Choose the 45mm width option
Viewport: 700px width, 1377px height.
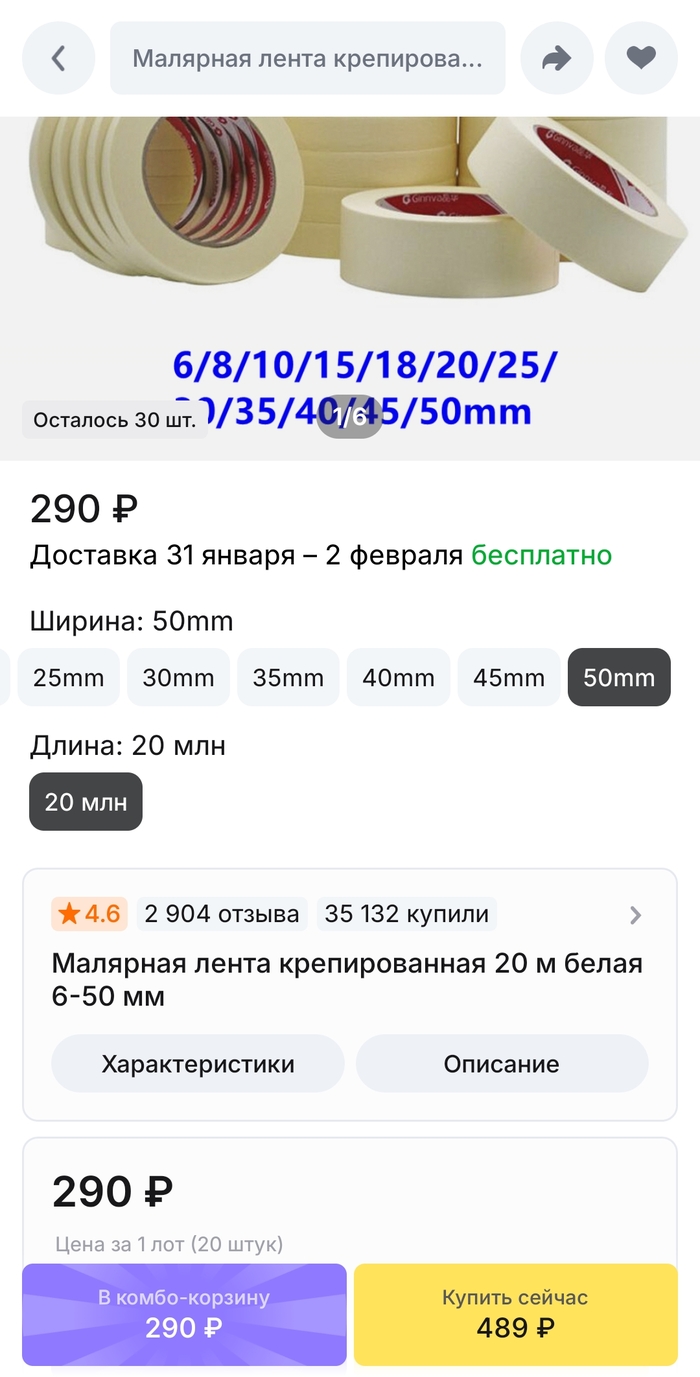[x=508, y=677]
